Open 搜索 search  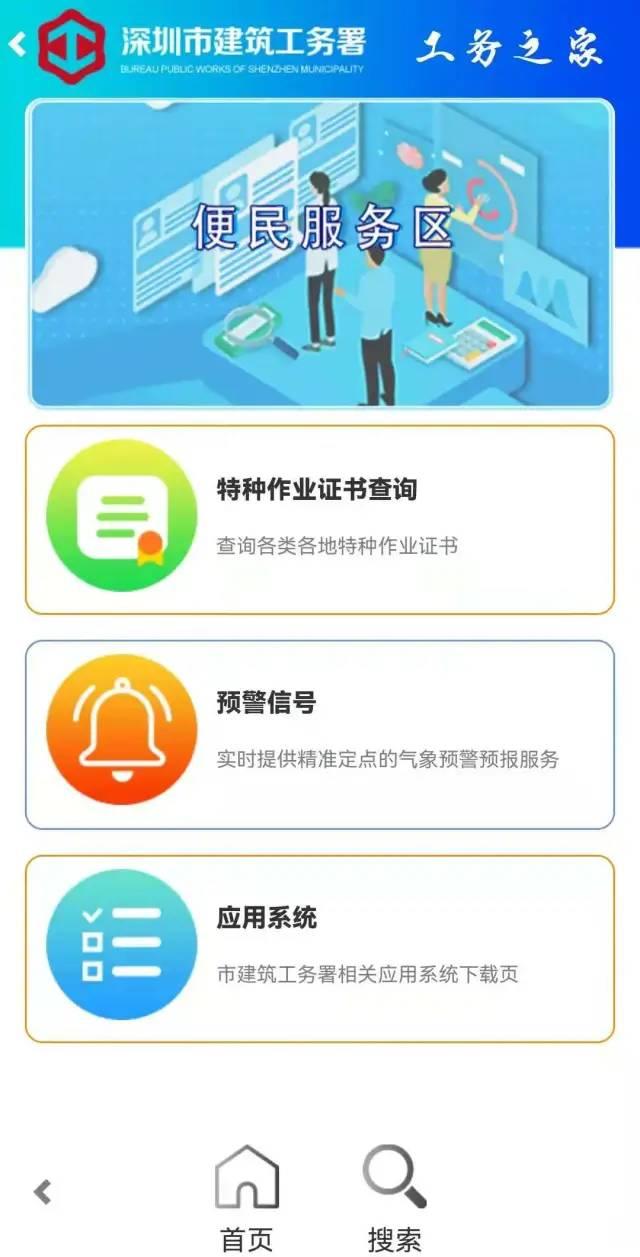(x=394, y=1198)
